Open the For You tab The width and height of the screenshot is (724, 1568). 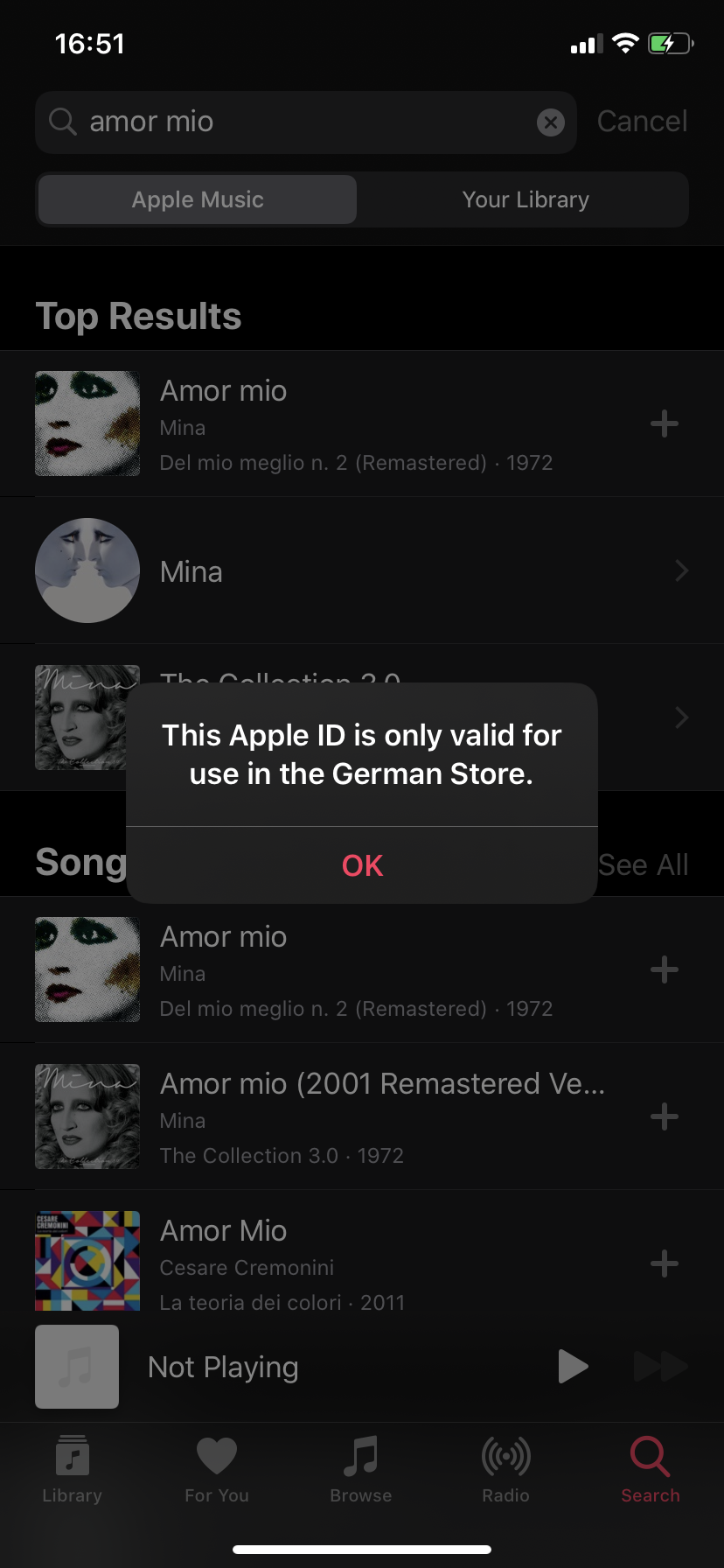click(x=217, y=1470)
